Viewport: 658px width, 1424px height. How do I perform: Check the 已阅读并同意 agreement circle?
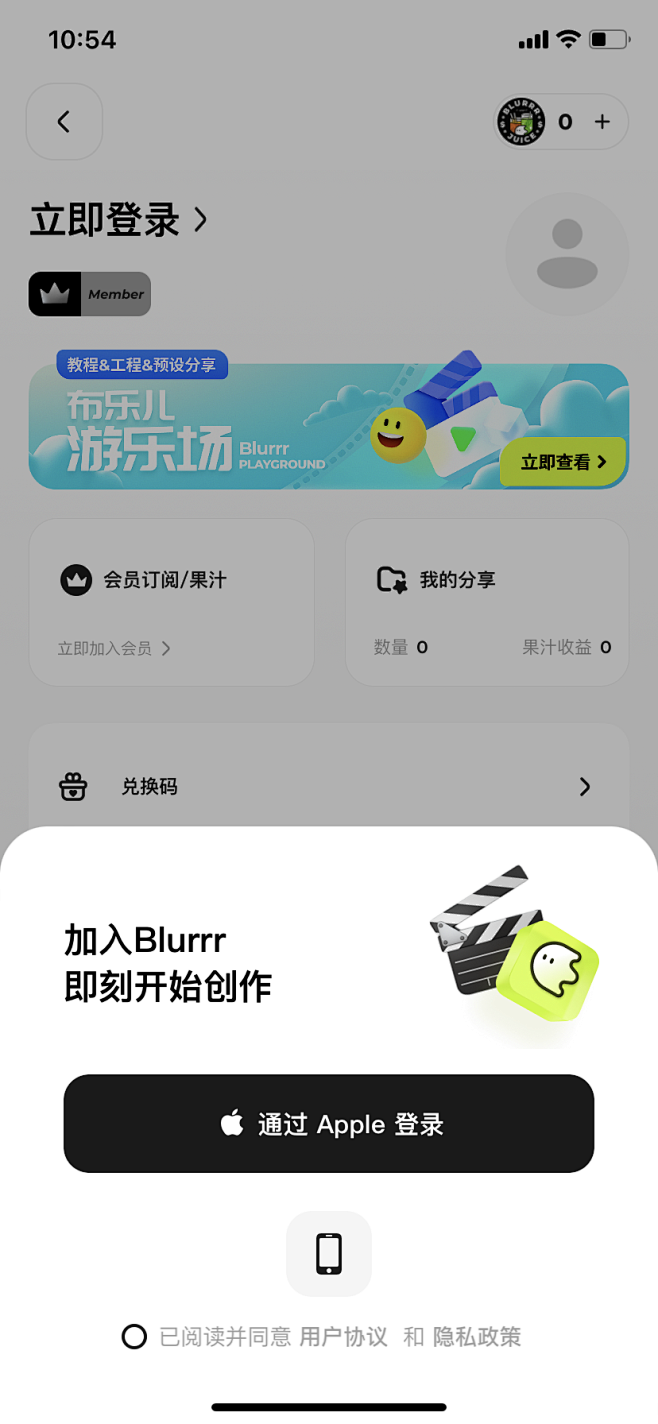134,1336
